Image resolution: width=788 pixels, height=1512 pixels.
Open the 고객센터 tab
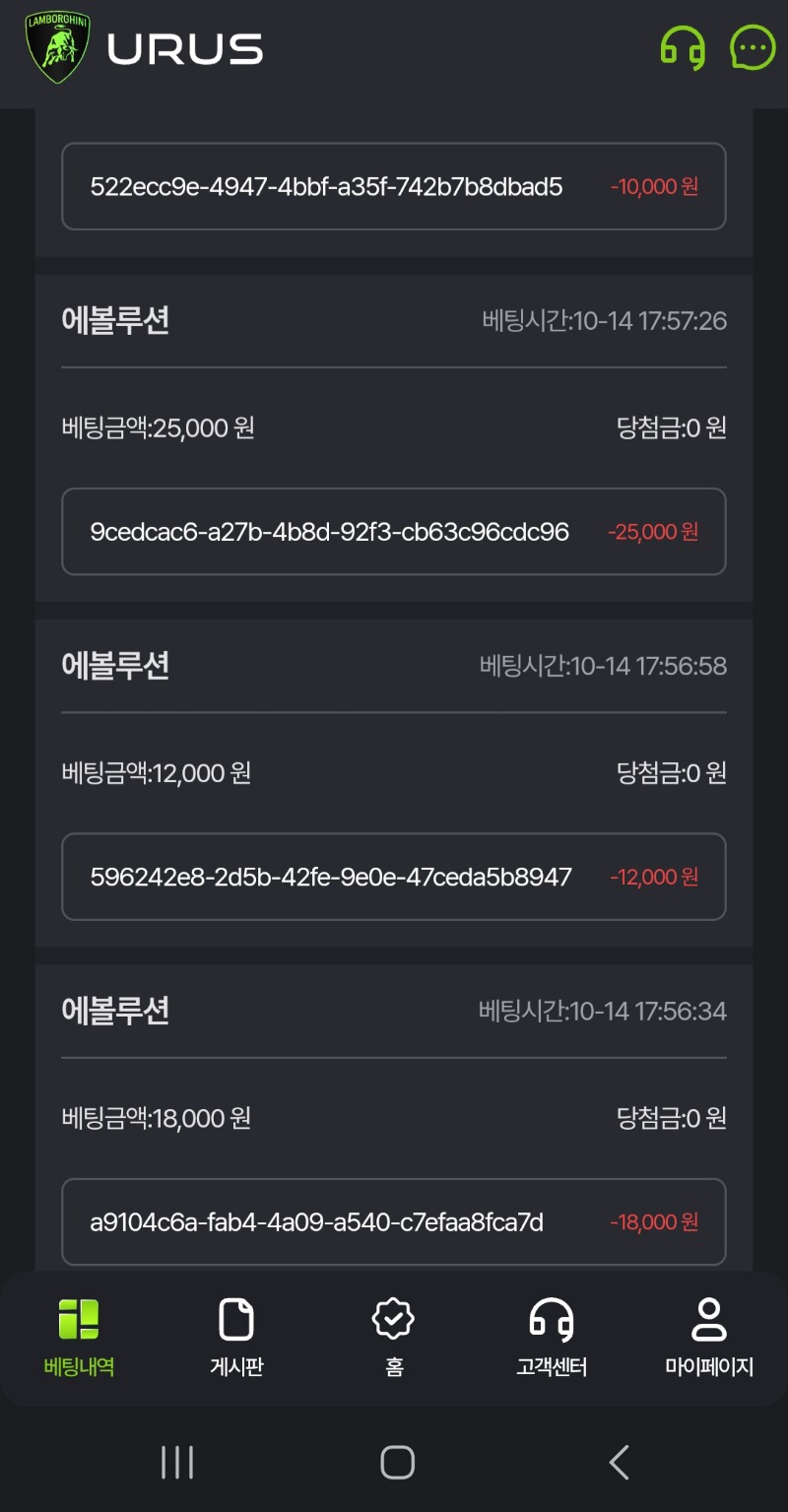click(x=552, y=1338)
